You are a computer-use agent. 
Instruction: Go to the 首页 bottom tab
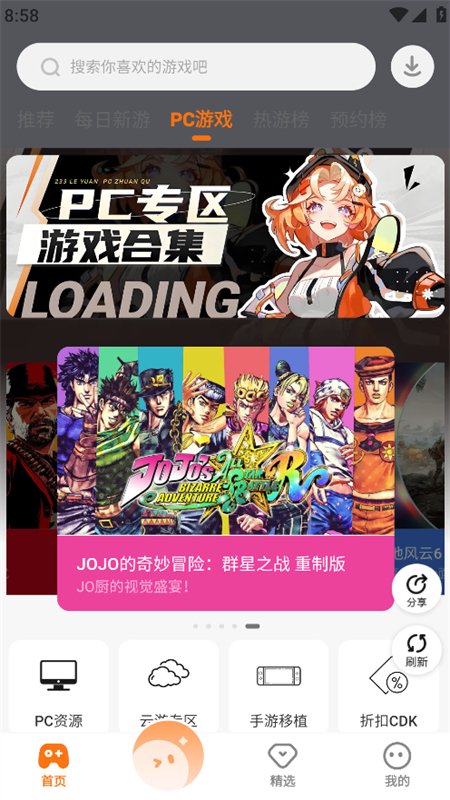(54, 765)
